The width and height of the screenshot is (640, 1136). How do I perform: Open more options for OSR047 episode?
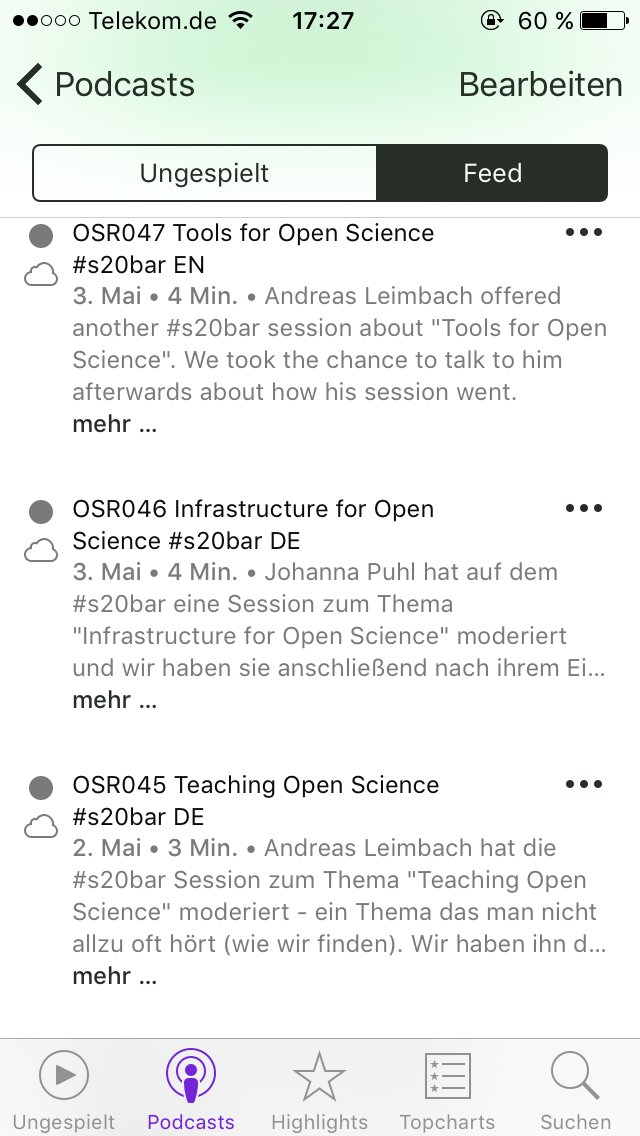point(583,233)
